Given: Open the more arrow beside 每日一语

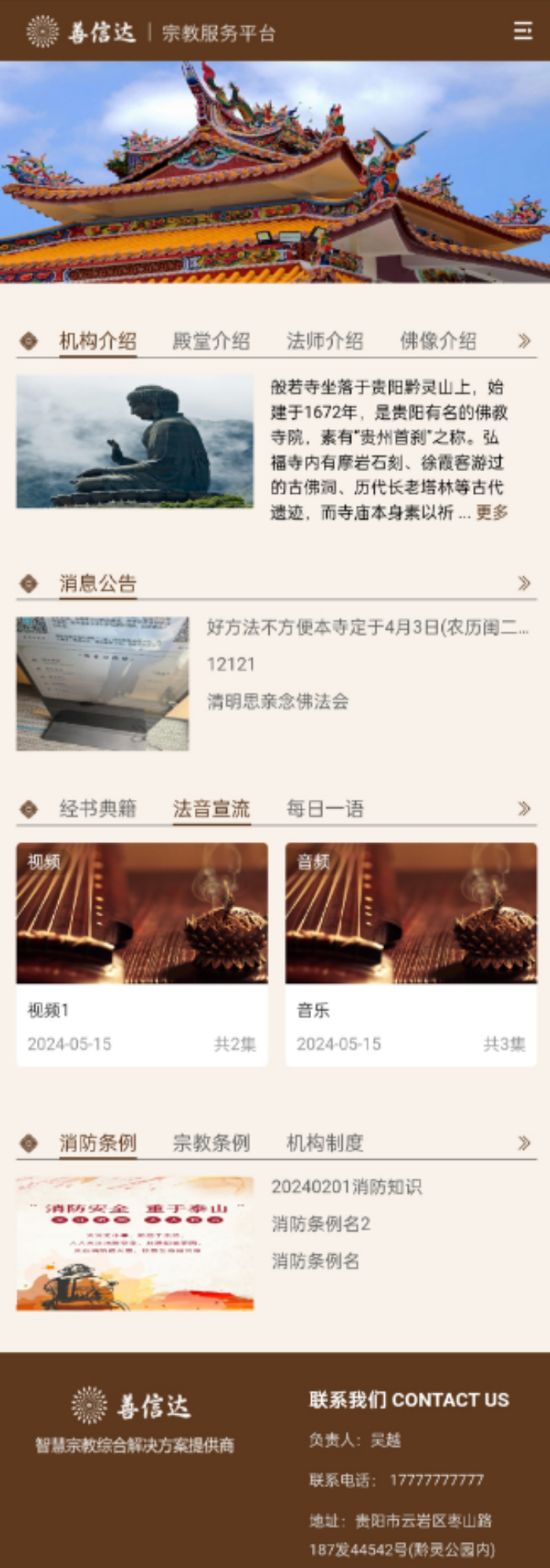Looking at the screenshot, I should (x=524, y=808).
